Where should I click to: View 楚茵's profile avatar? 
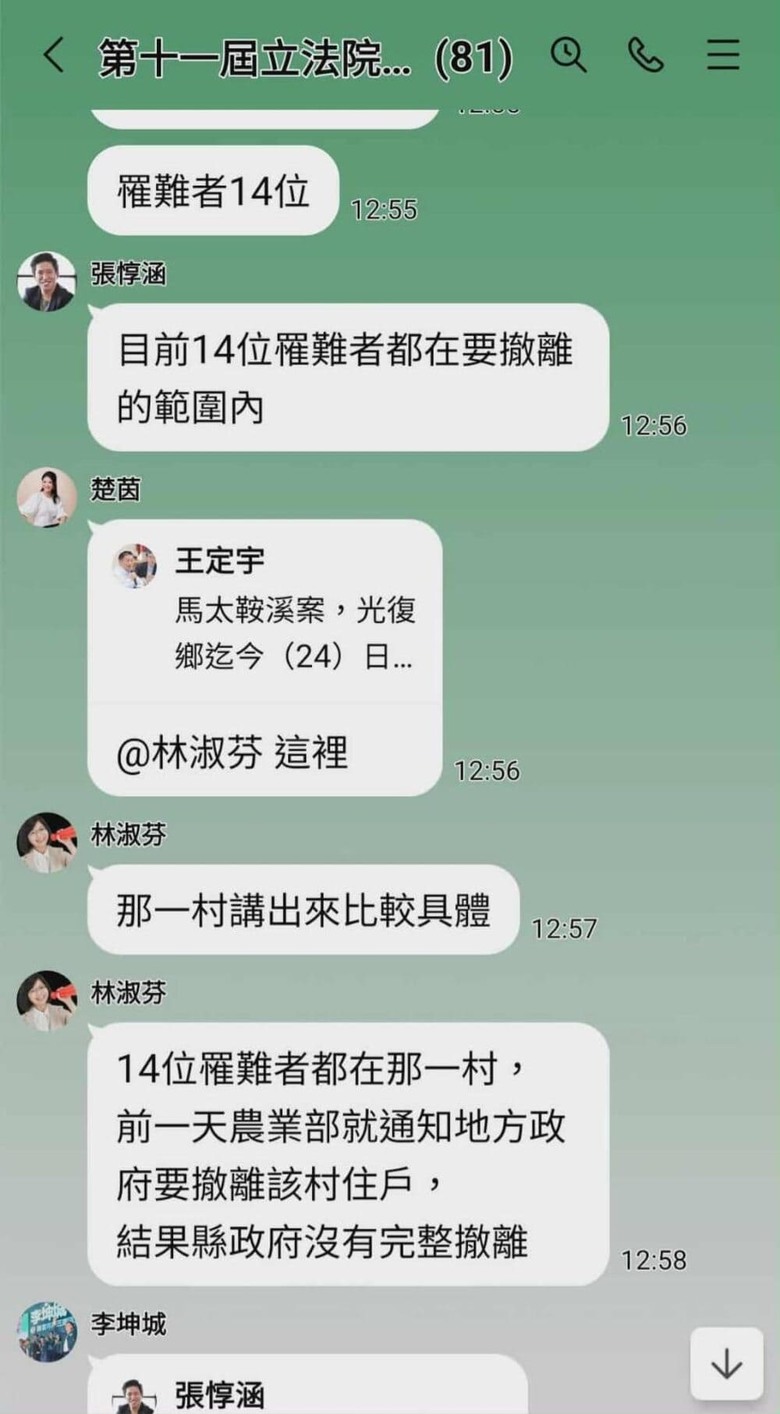click(46, 497)
